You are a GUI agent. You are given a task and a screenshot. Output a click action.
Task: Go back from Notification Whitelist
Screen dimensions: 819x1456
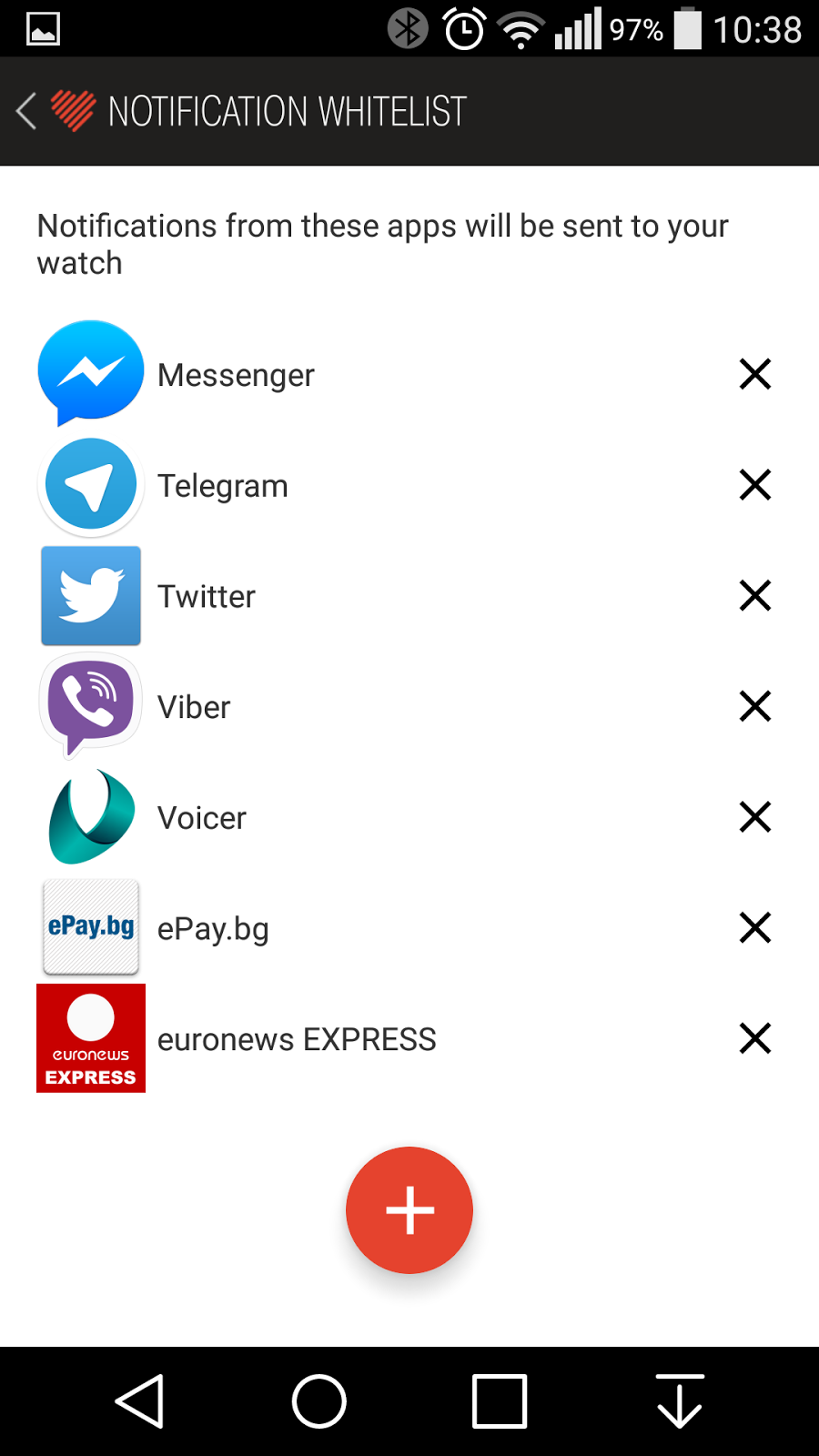[27, 111]
